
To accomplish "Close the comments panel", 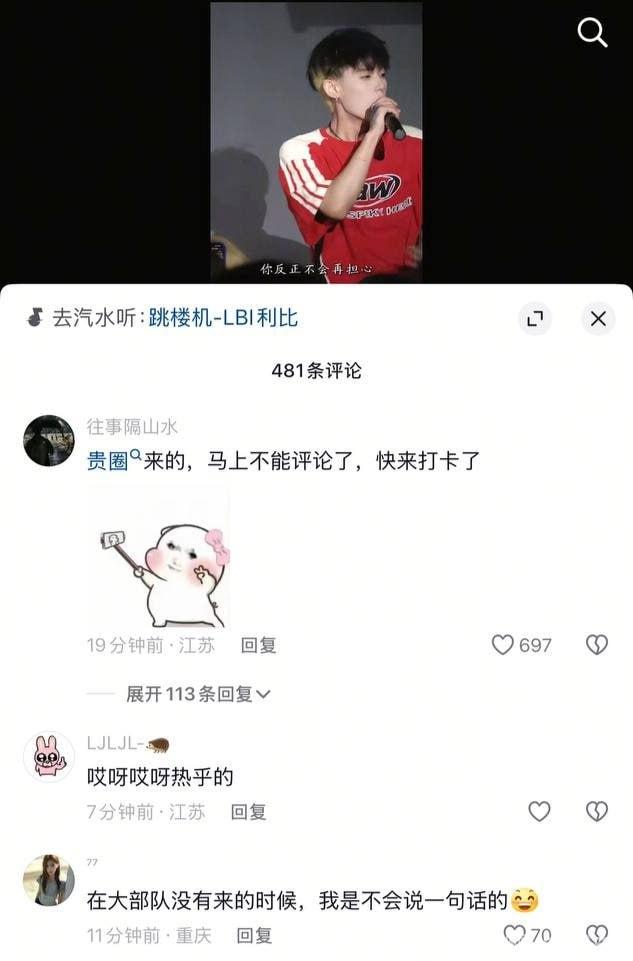I will [598, 318].
